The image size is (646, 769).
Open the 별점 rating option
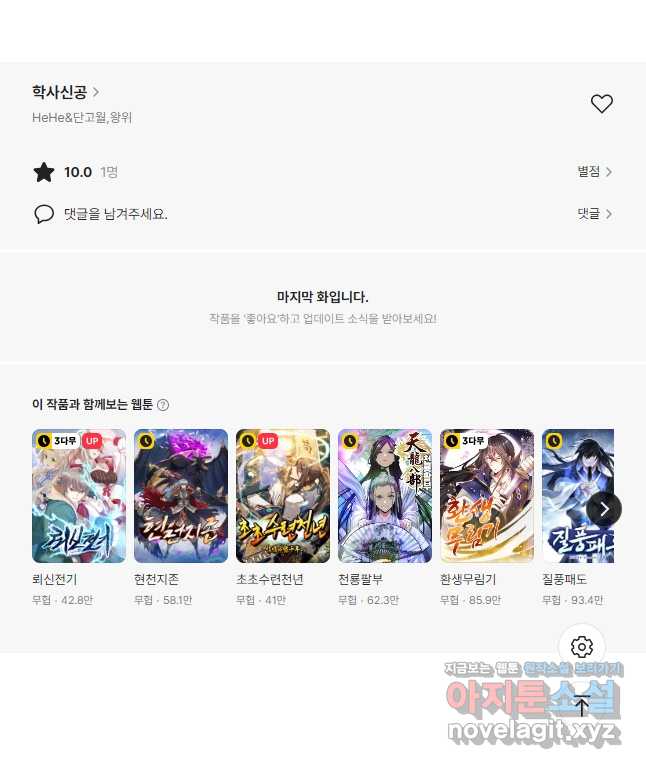(x=594, y=172)
